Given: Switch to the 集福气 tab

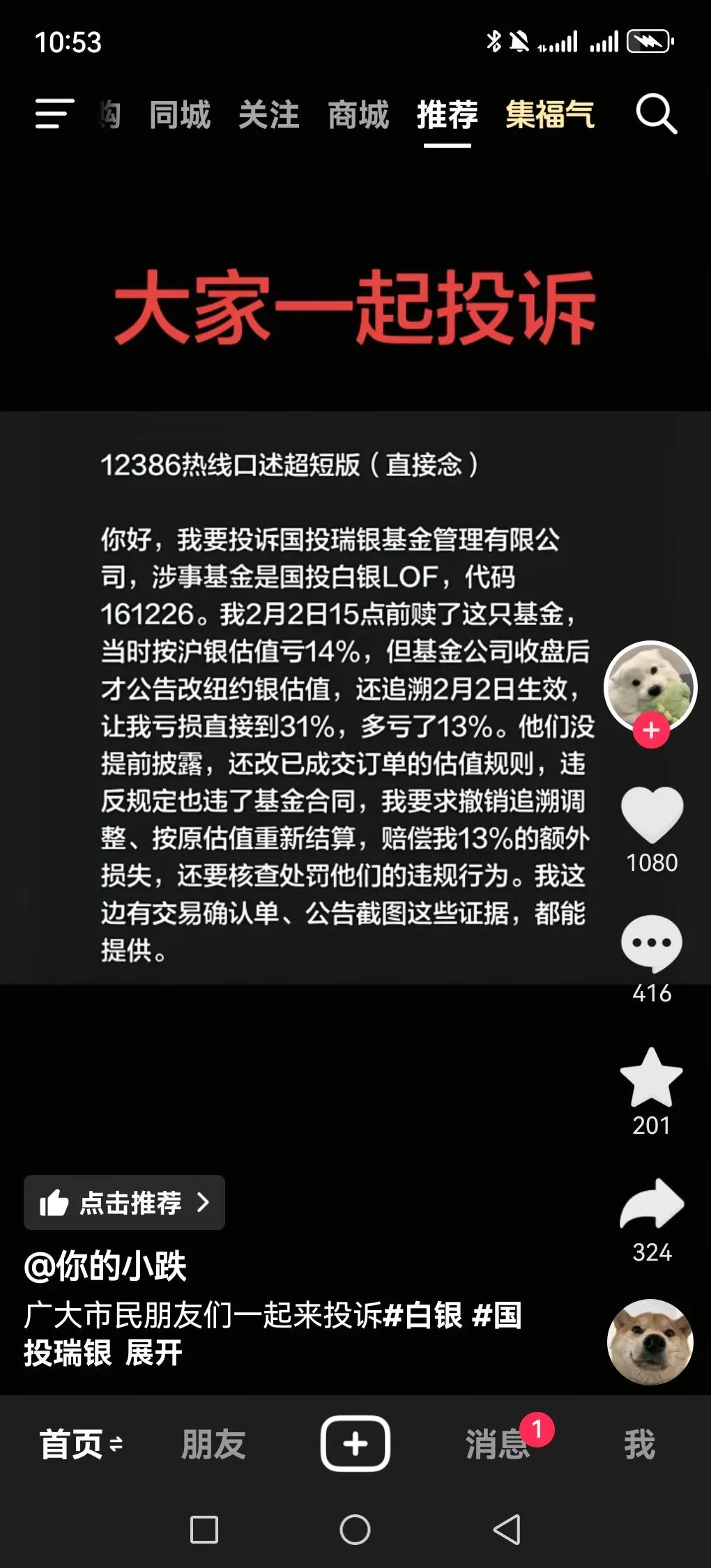Looking at the screenshot, I should (x=550, y=114).
